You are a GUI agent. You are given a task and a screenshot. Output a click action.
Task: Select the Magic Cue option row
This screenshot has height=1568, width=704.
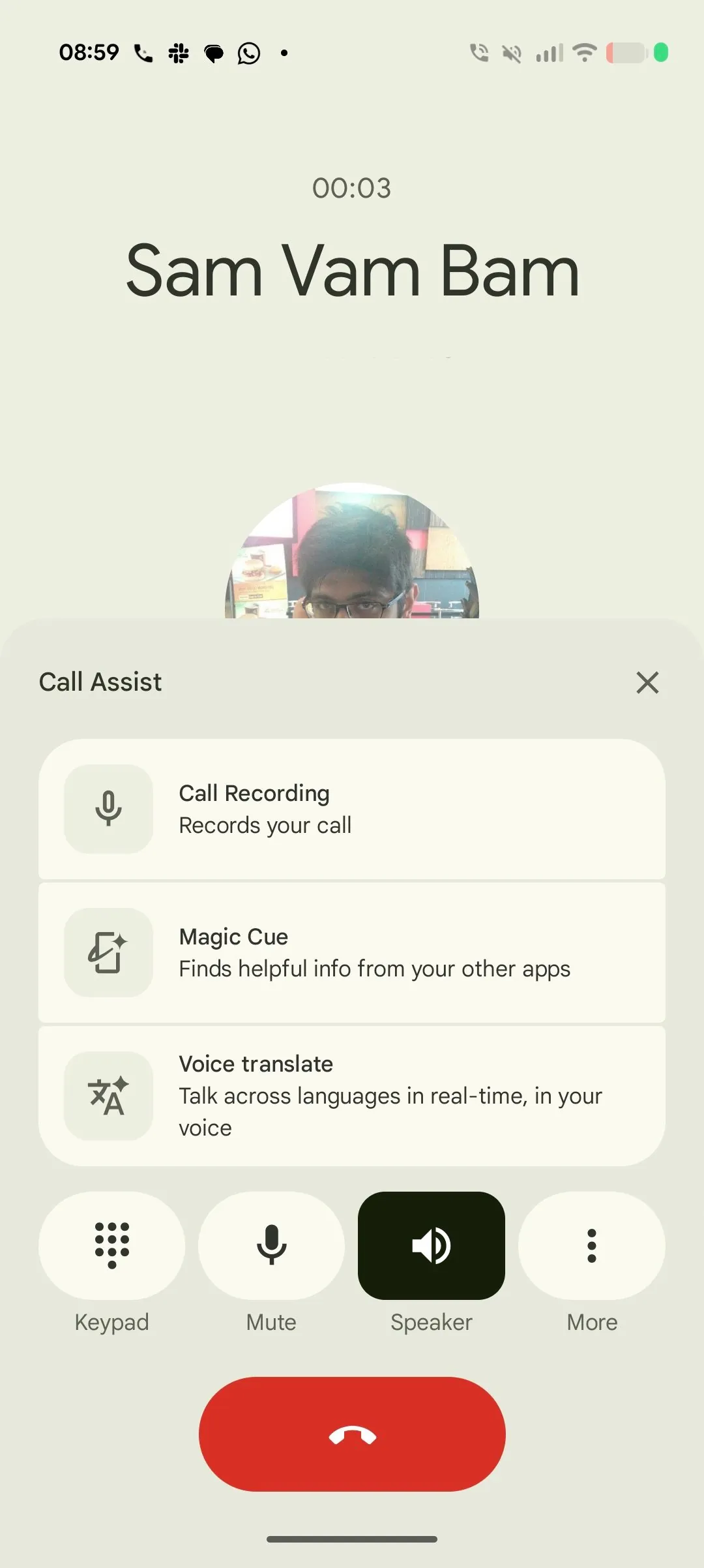click(352, 952)
